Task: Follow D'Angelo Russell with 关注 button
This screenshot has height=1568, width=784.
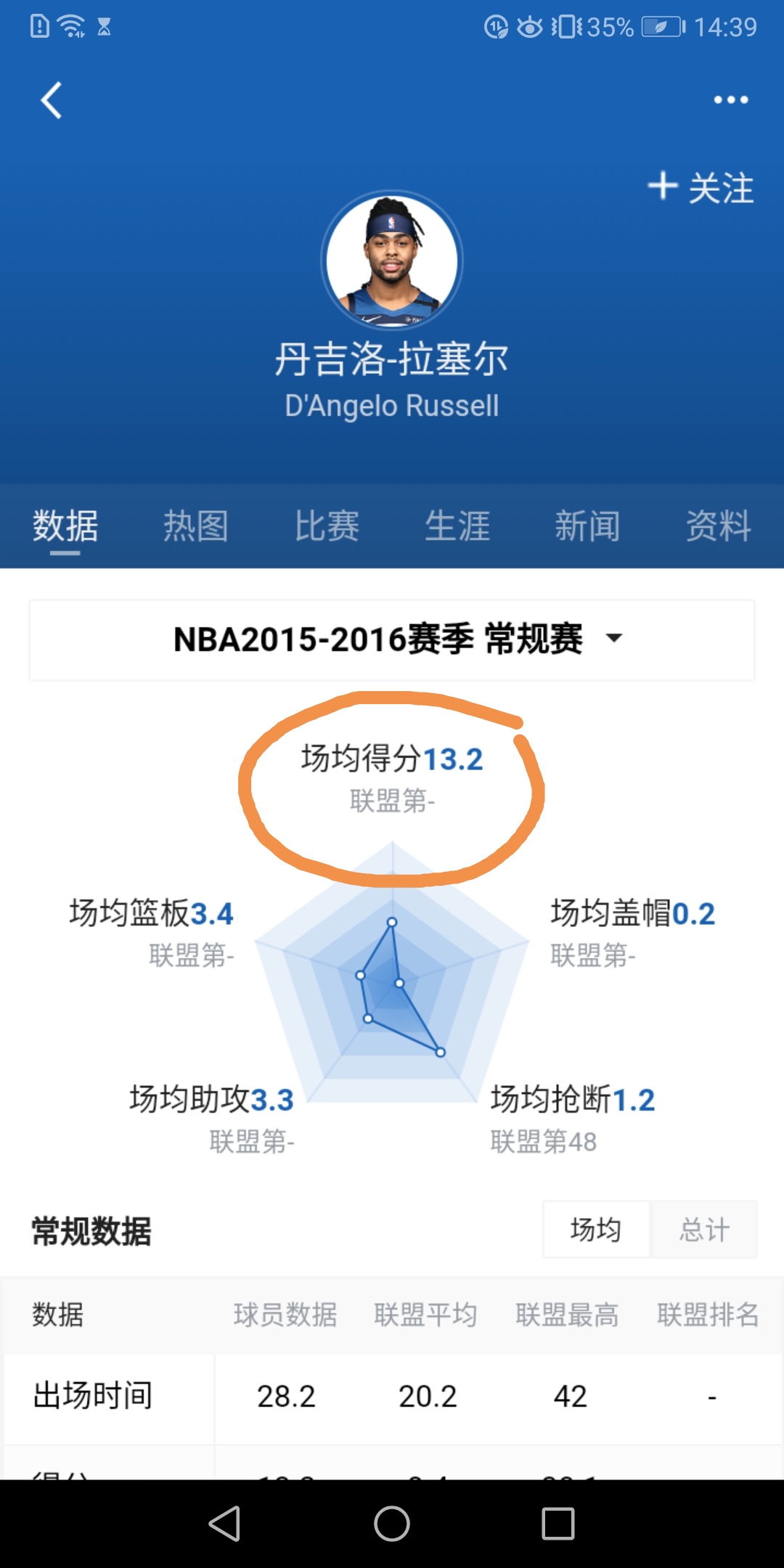Action: tap(701, 187)
